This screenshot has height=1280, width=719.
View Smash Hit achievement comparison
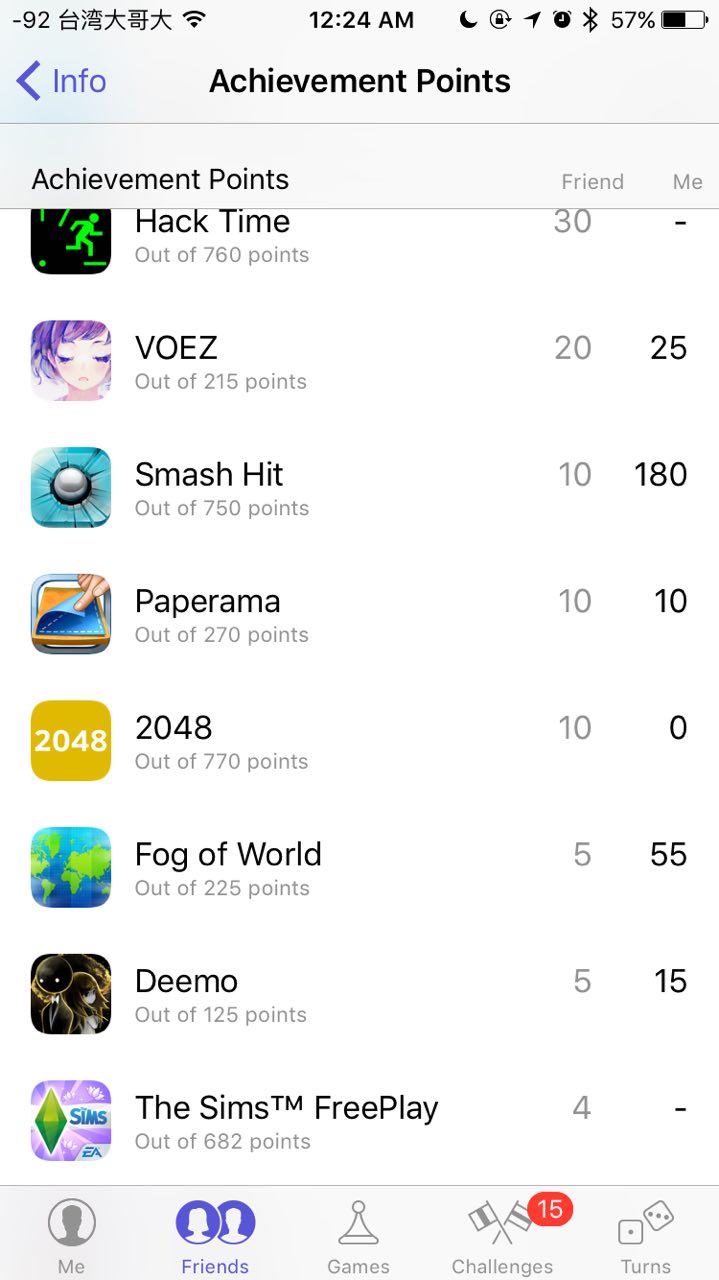(359, 488)
